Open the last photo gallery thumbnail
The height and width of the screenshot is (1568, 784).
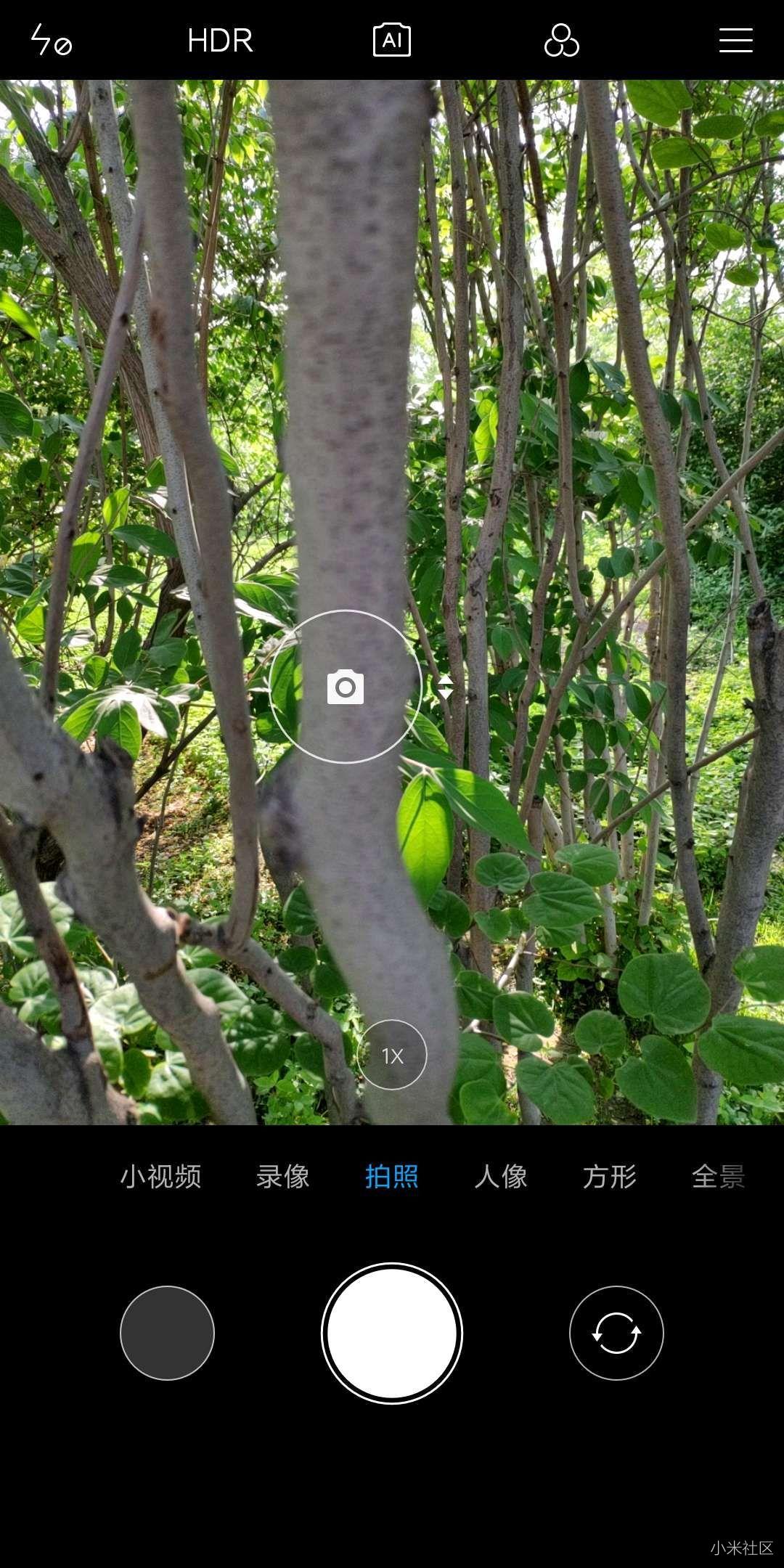(x=167, y=1333)
